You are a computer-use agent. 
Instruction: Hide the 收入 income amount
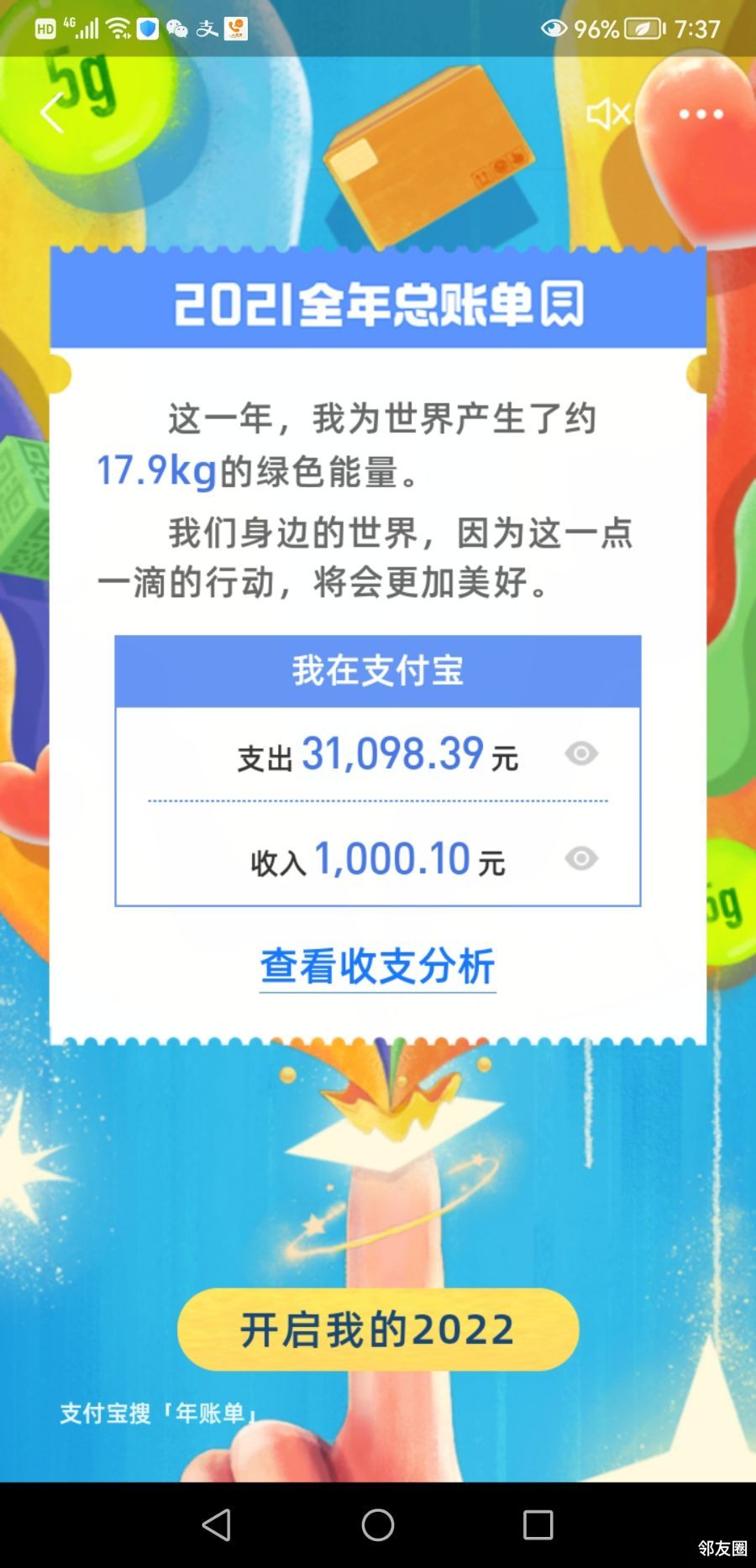coord(581,858)
